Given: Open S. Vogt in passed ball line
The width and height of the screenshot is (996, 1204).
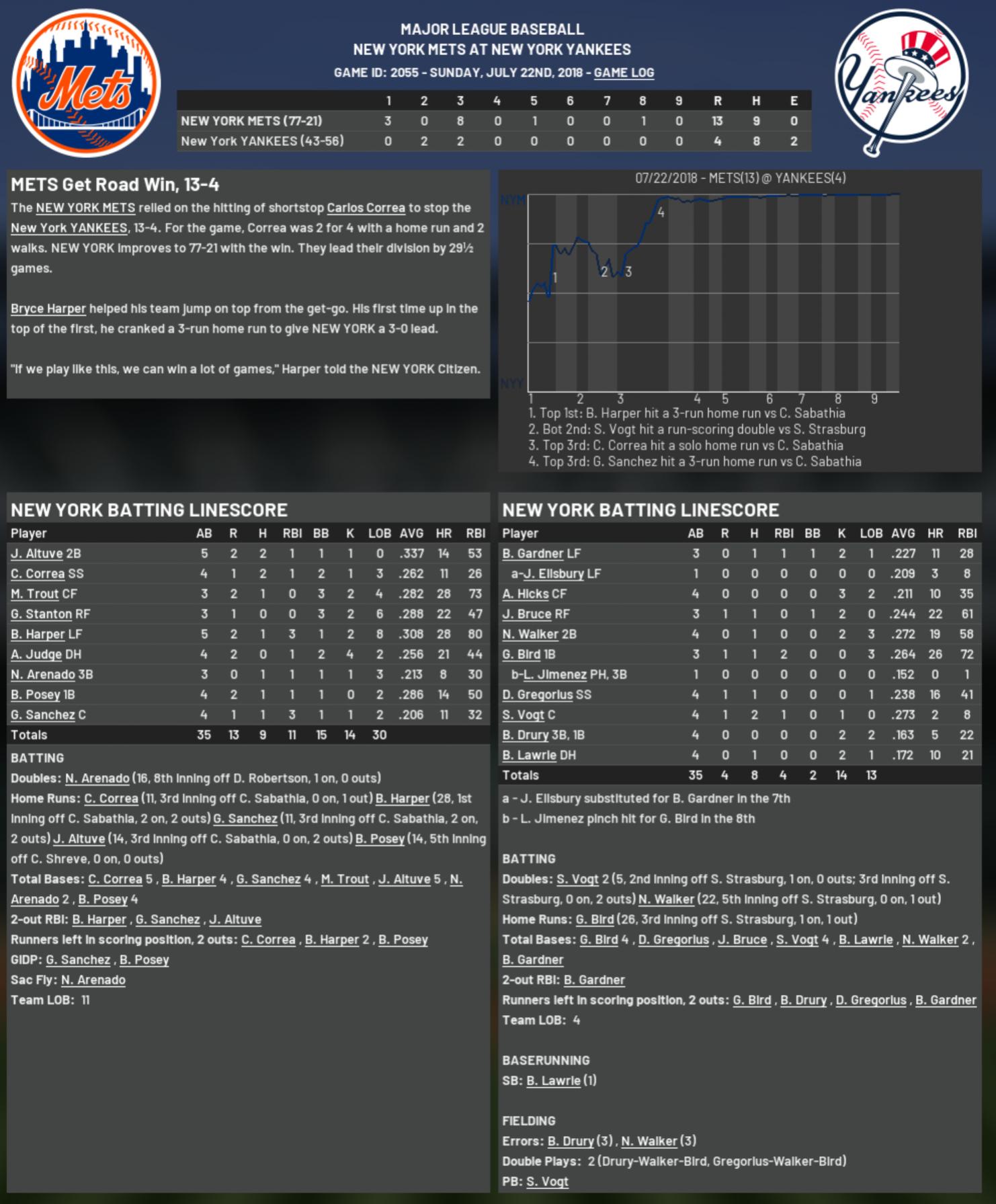Looking at the screenshot, I should [x=547, y=1181].
